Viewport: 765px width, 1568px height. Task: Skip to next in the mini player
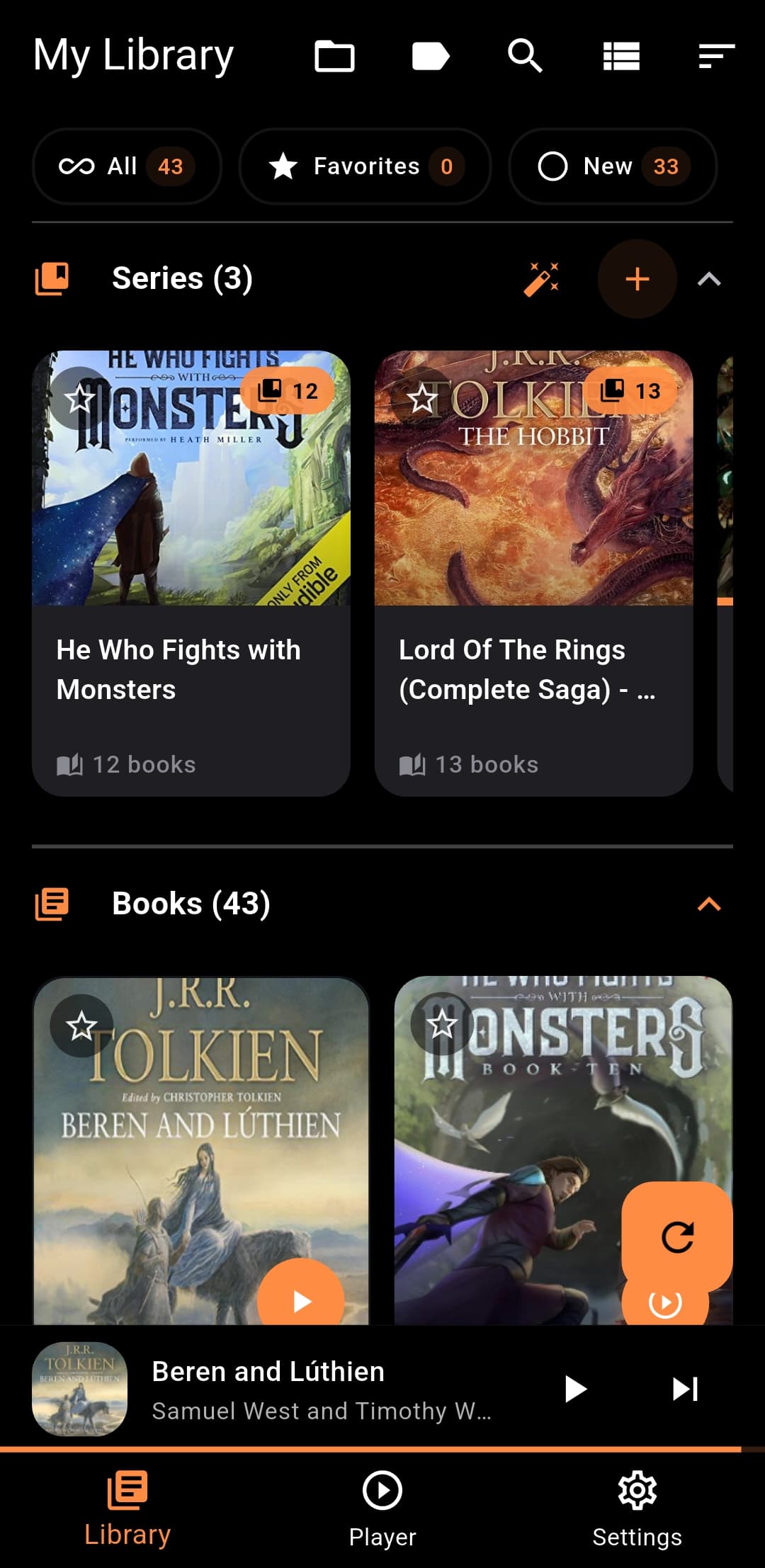click(x=685, y=1389)
